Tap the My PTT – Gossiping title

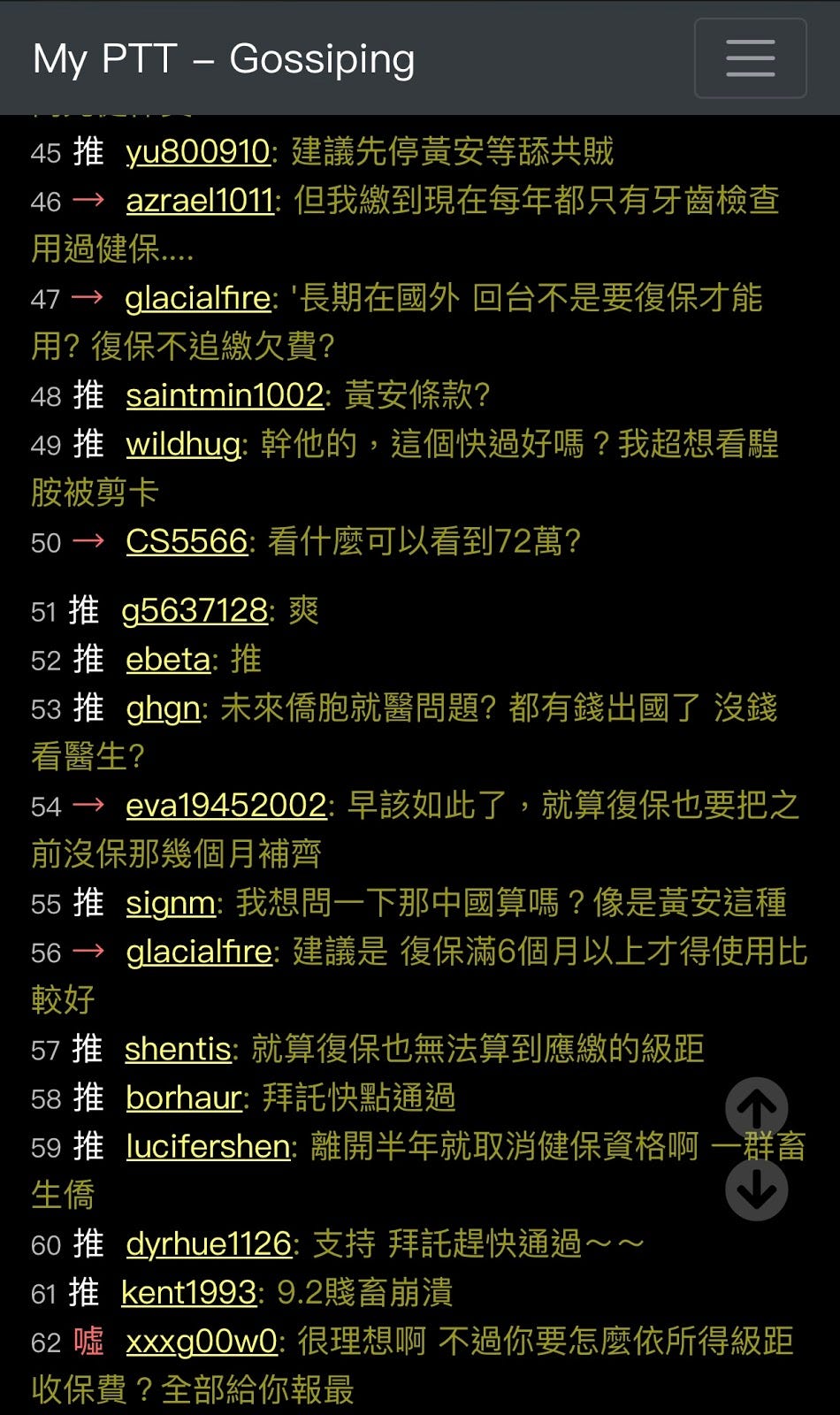[x=224, y=59]
